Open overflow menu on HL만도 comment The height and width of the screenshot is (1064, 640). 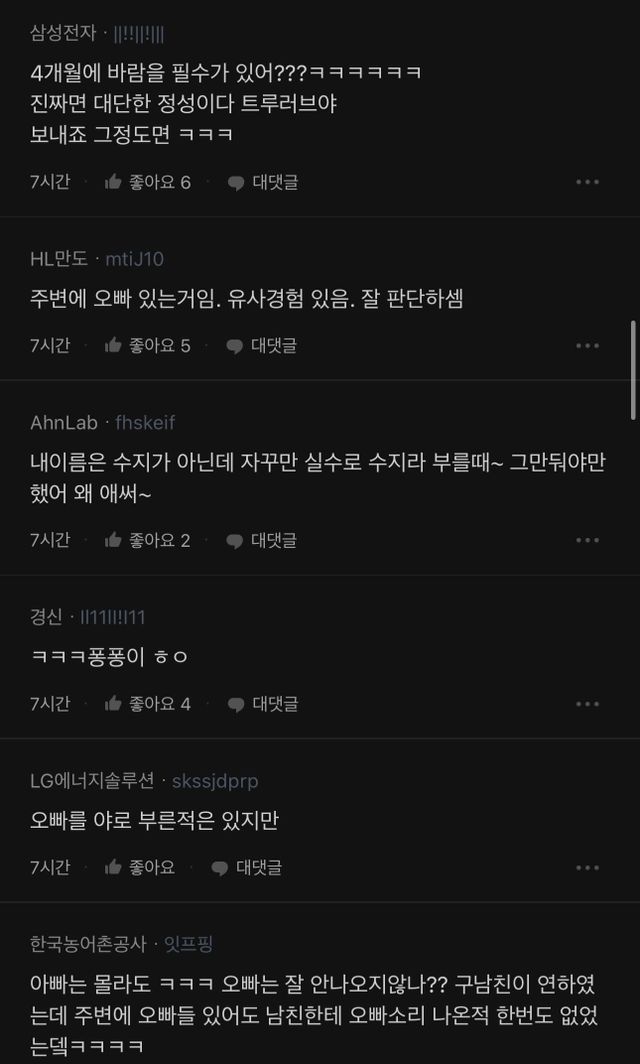(588, 345)
